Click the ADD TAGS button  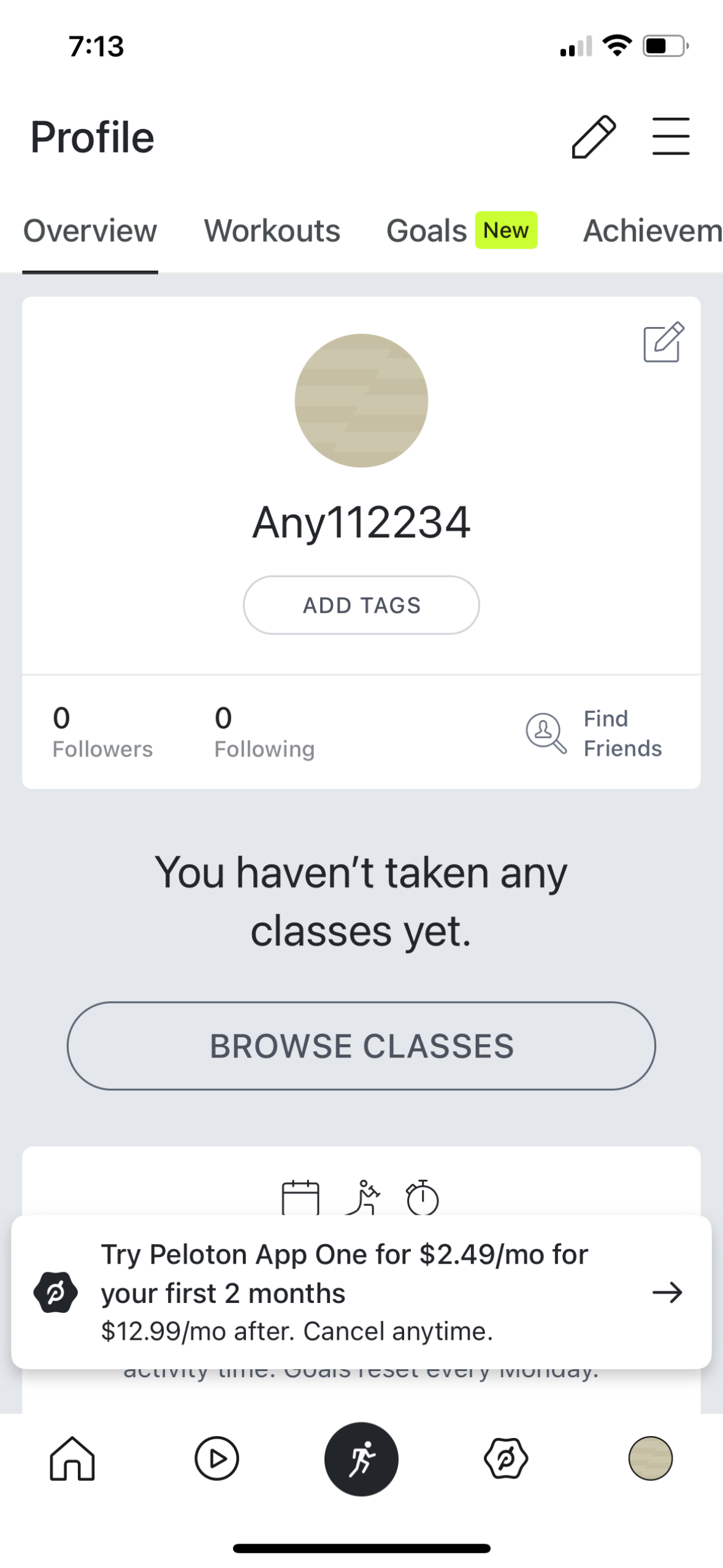(x=361, y=605)
